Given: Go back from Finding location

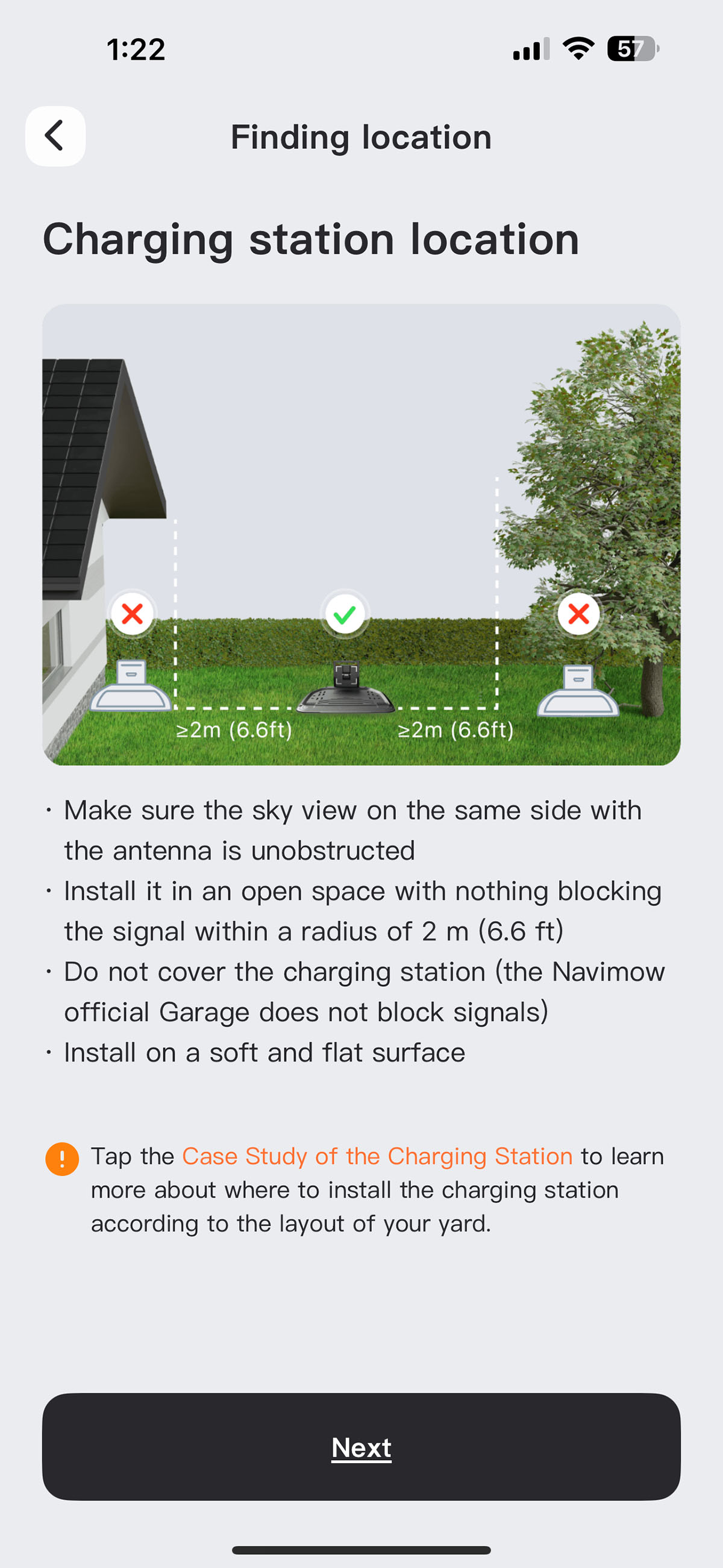Looking at the screenshot, I should pos(55,136).
